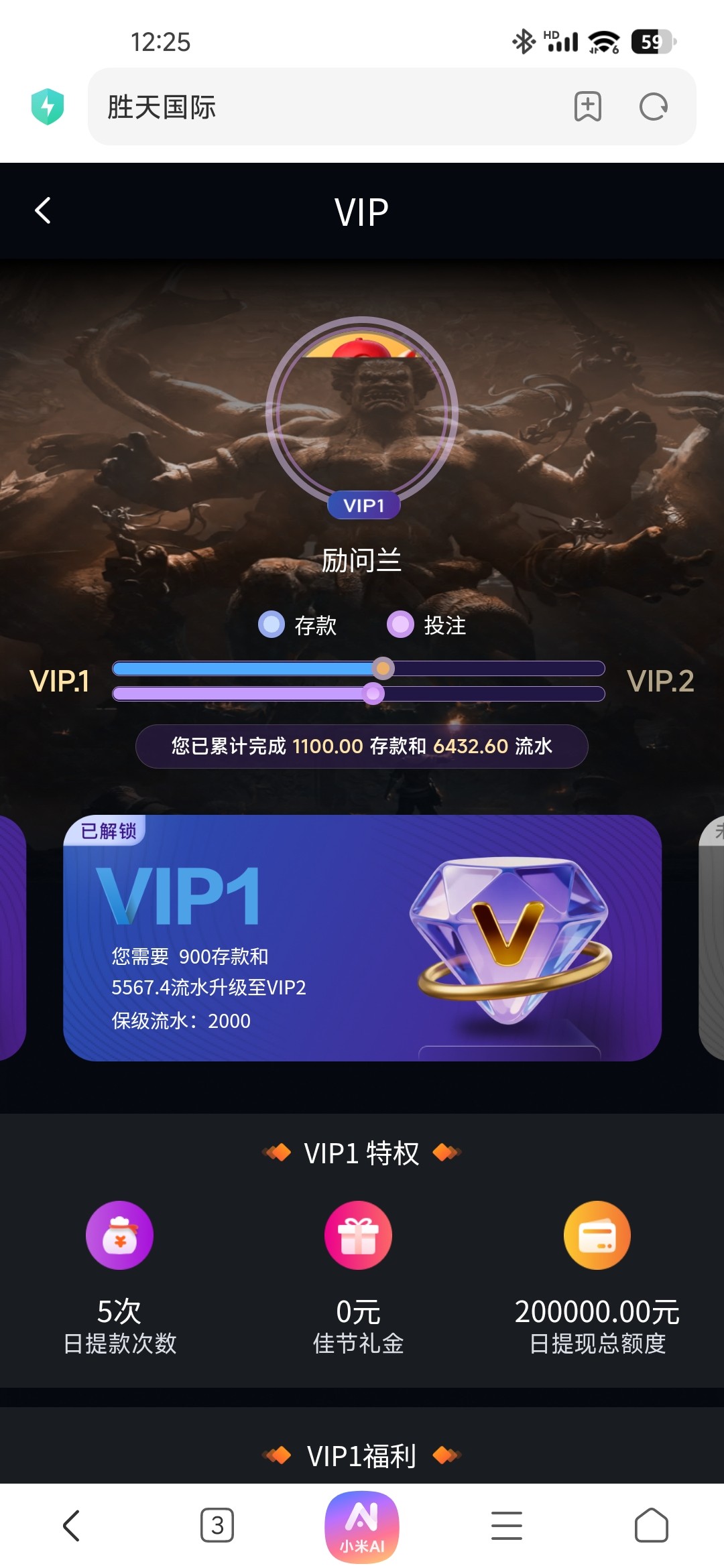Open the browser hamburger menu
This screenshot has height=1568, width=724.
click(x=507, y=1526)
